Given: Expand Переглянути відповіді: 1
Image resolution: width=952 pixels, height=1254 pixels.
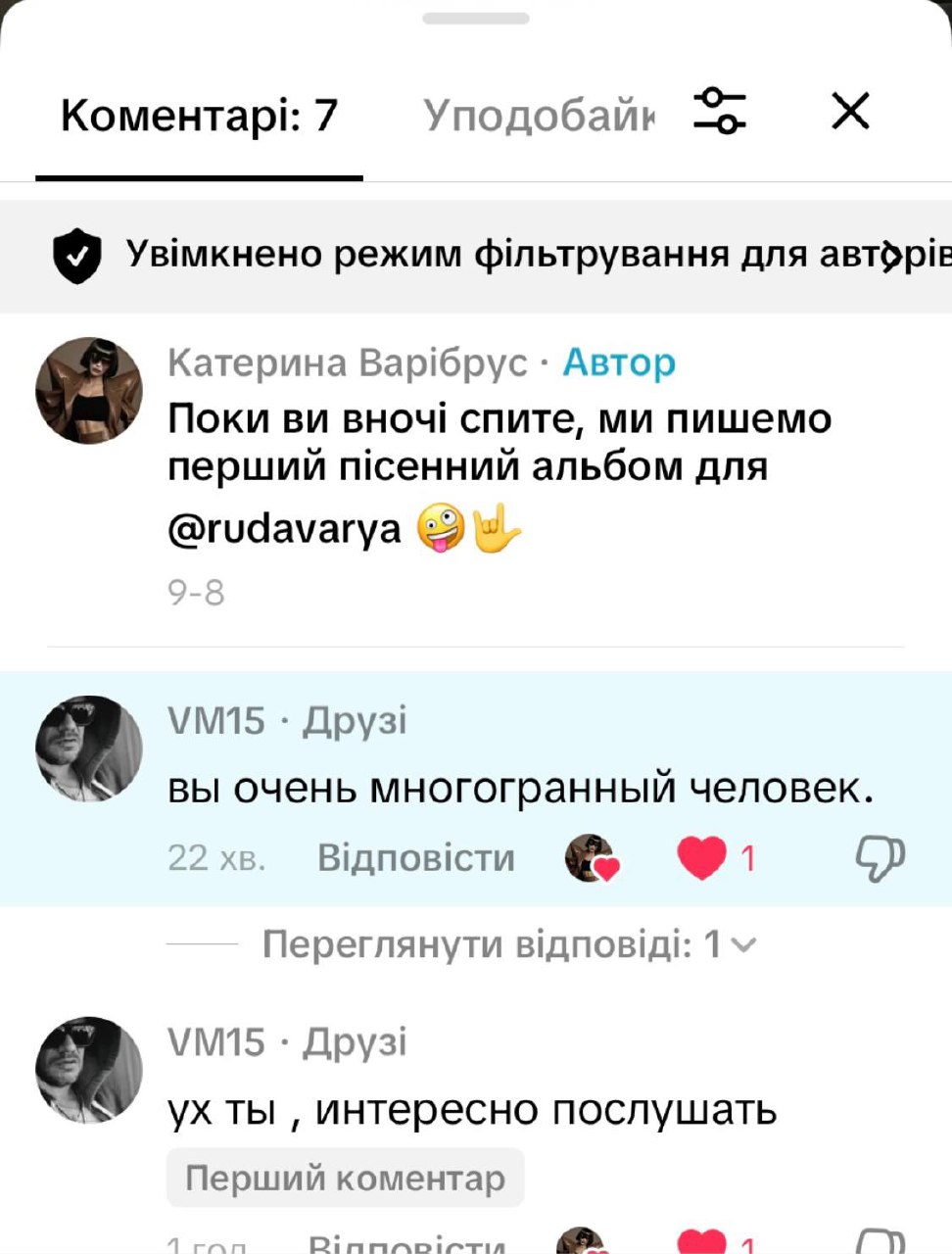Looking at the screenshot, I should coord(509,944).
